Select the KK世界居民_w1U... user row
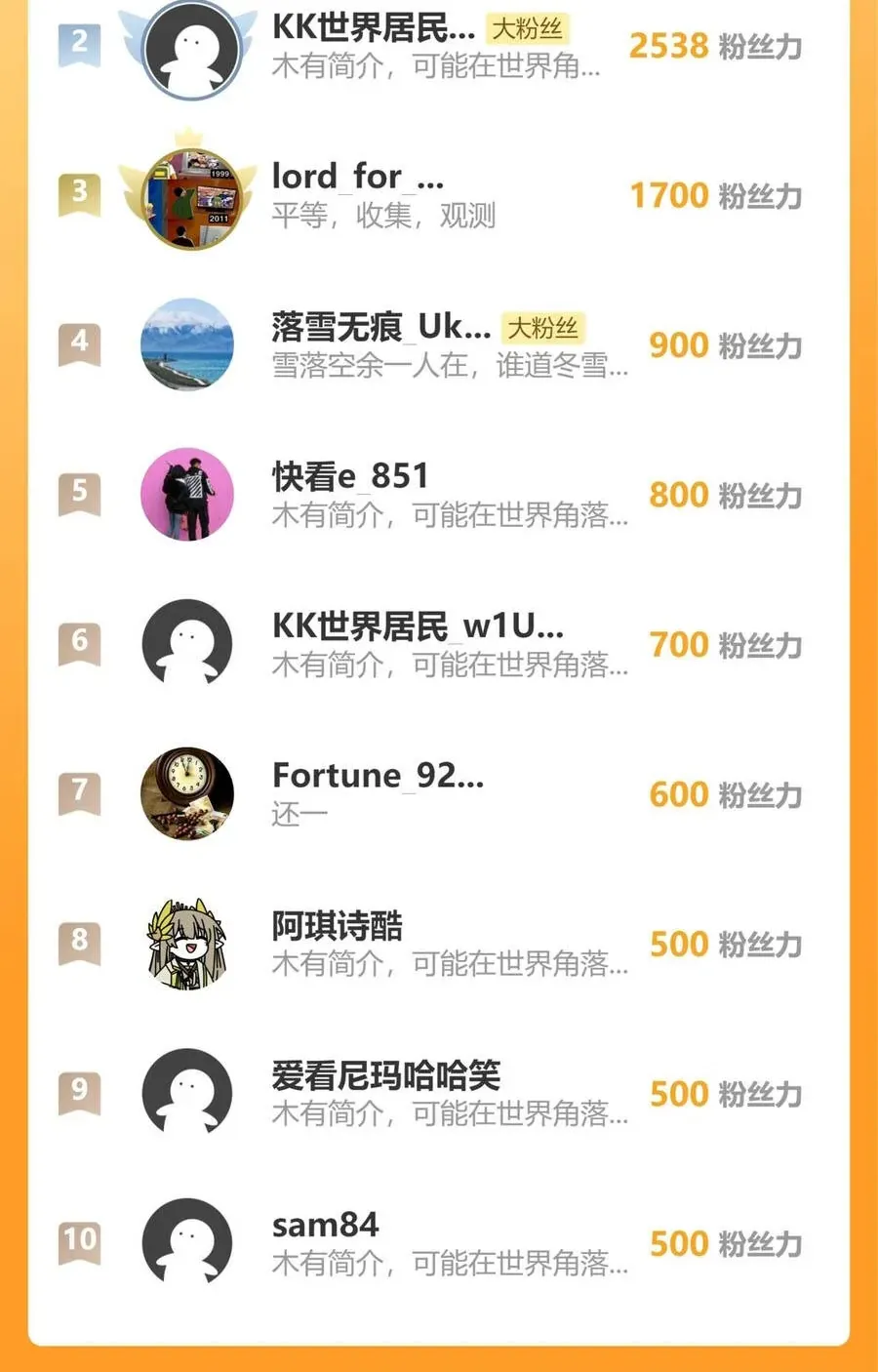The width and height of the screenshot is (878, 1372). [418, 626]
